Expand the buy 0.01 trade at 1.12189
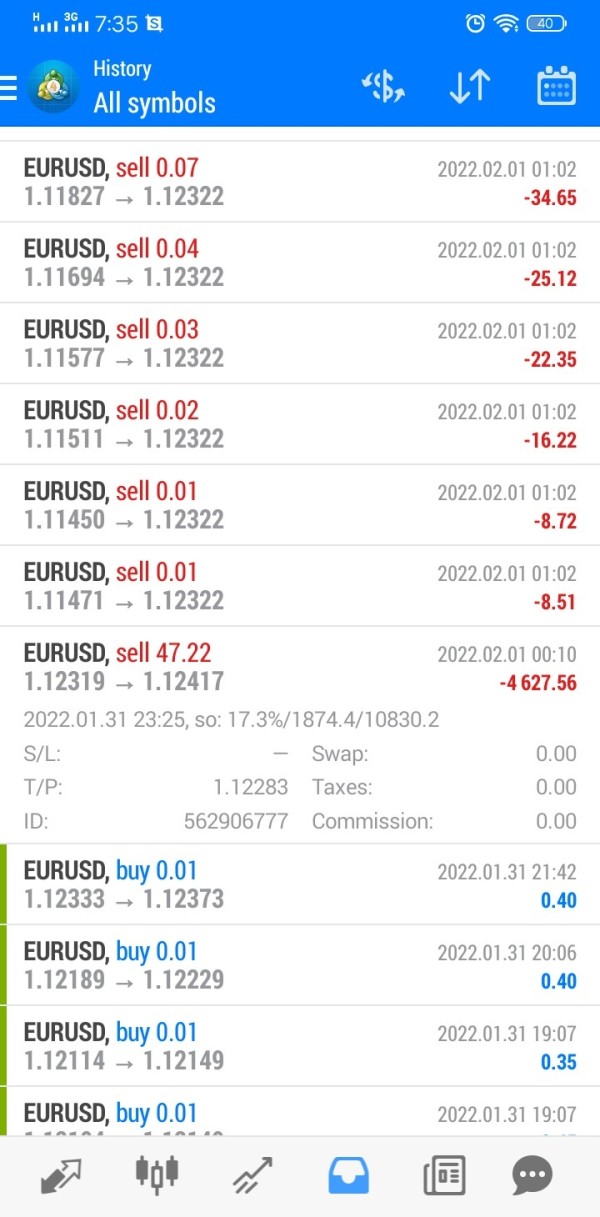The image size is (600, 1217). (300, 966)
